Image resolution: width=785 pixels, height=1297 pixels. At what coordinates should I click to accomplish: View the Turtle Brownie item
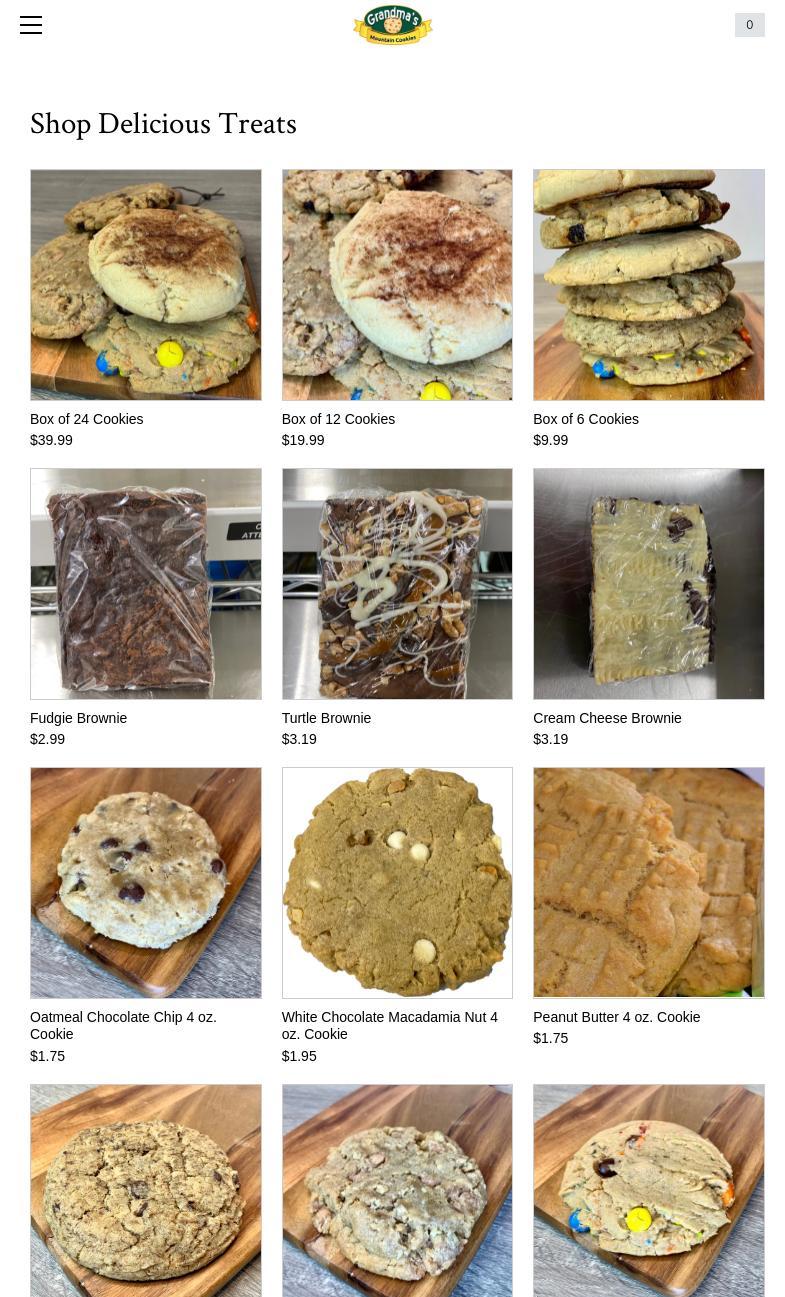(397, 584)
